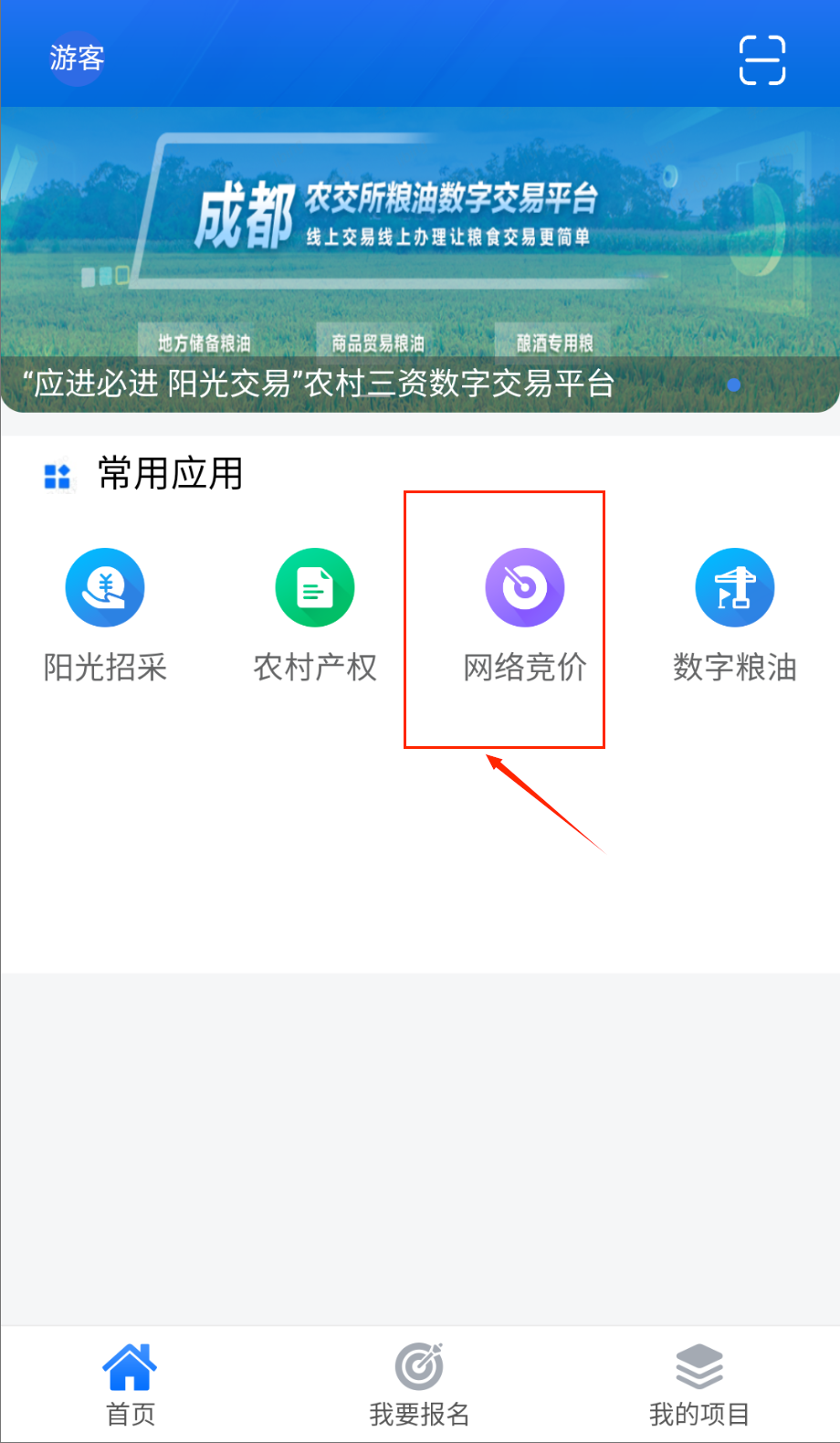This screenshot has width=840, height=1443.
Task: Switch to the 首页 tab
Action: pos(130,1385)
